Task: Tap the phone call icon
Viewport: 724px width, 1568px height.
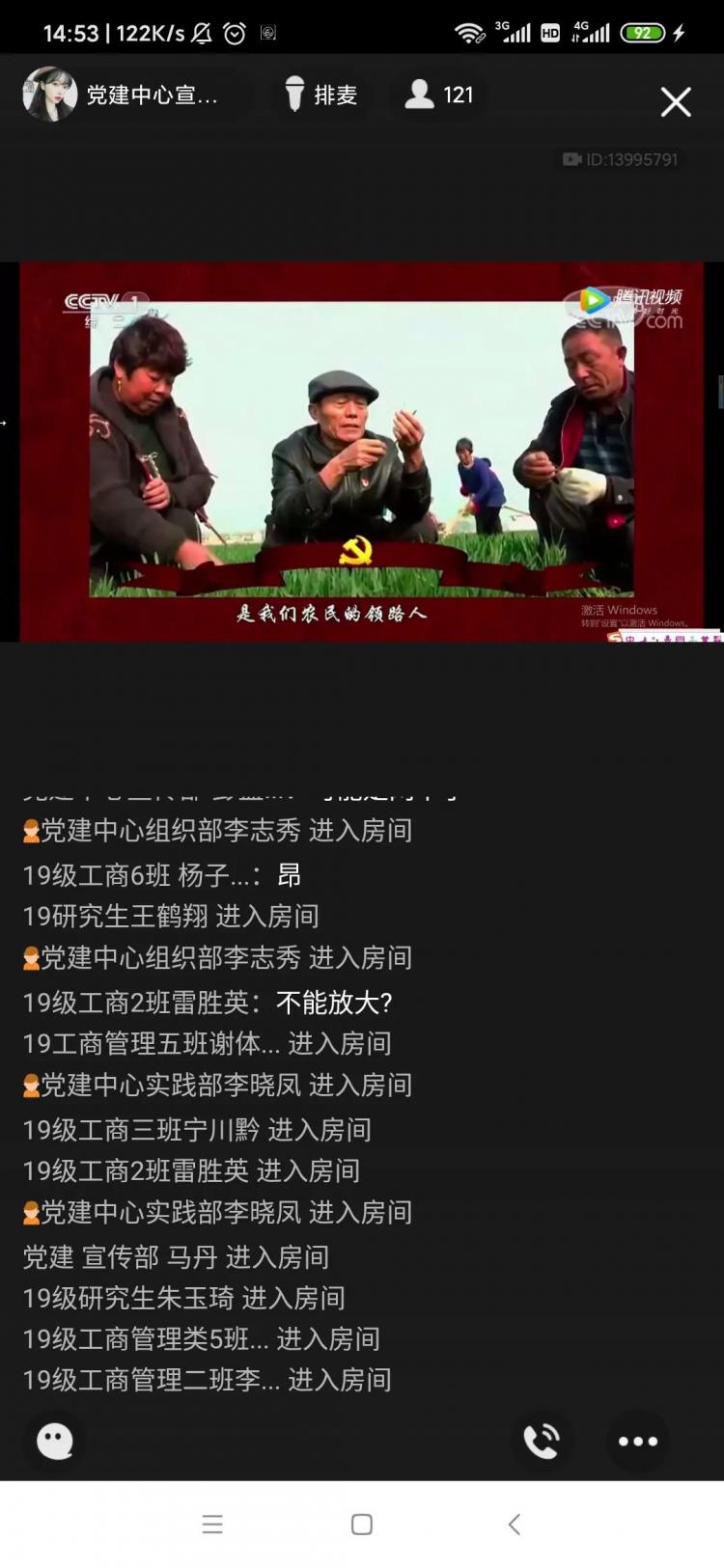Action: pos(541,1441)
